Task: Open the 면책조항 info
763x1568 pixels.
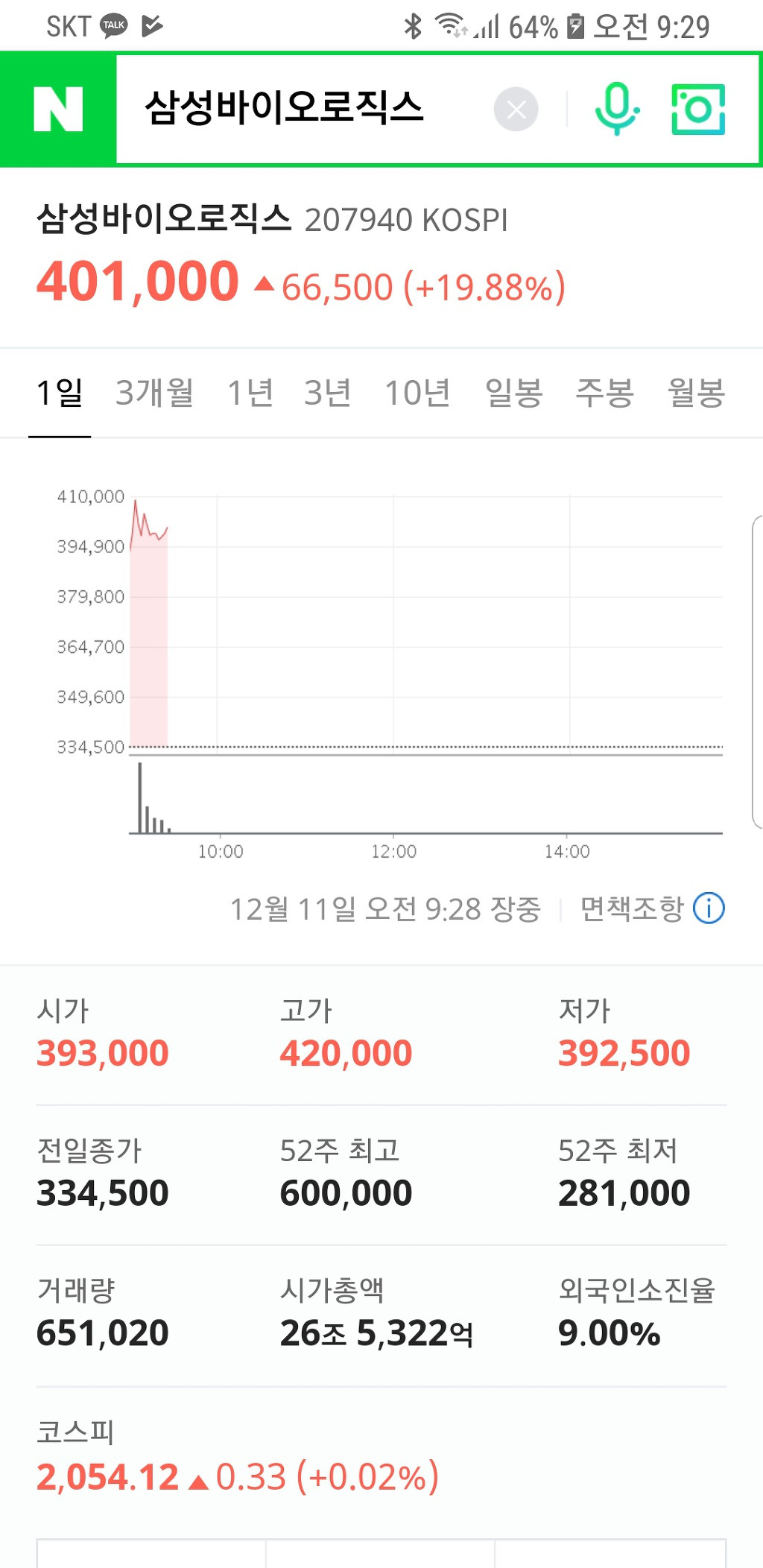Action: pos(652,908)
